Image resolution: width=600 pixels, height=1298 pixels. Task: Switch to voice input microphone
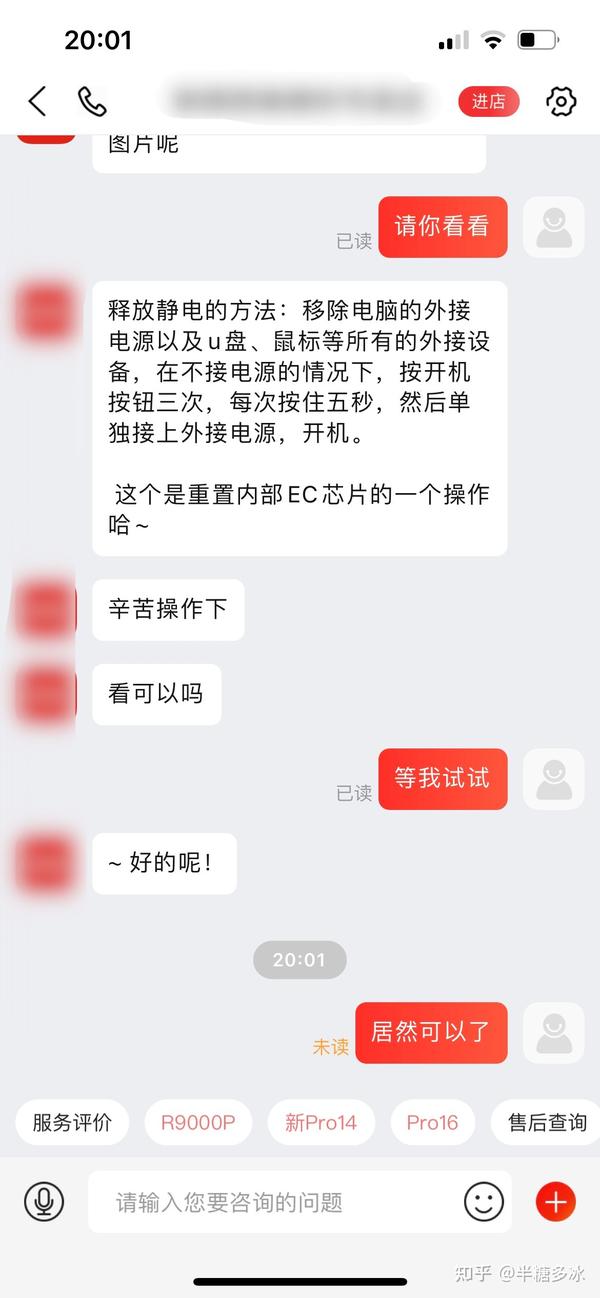coord(44,1201)
